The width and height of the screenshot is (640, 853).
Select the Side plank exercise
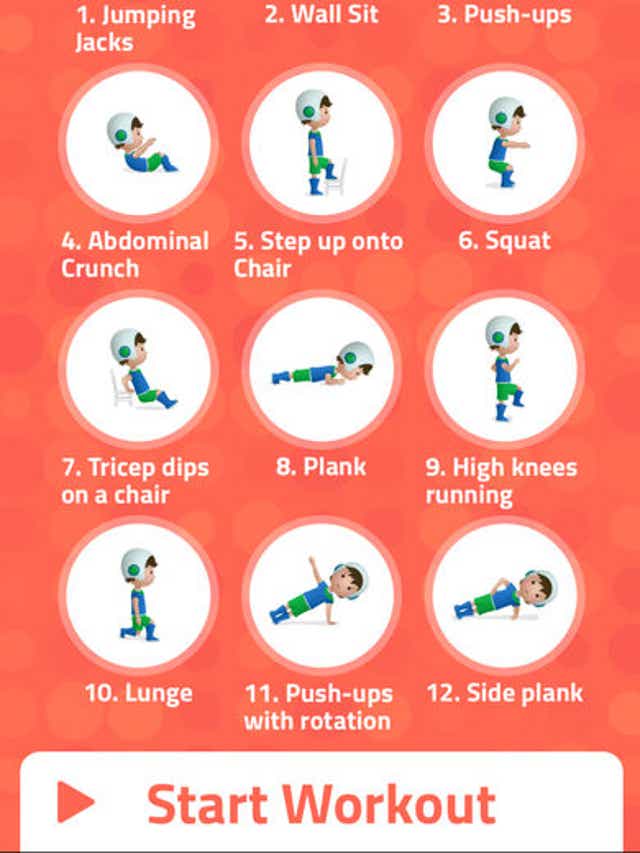pos(504,596)
